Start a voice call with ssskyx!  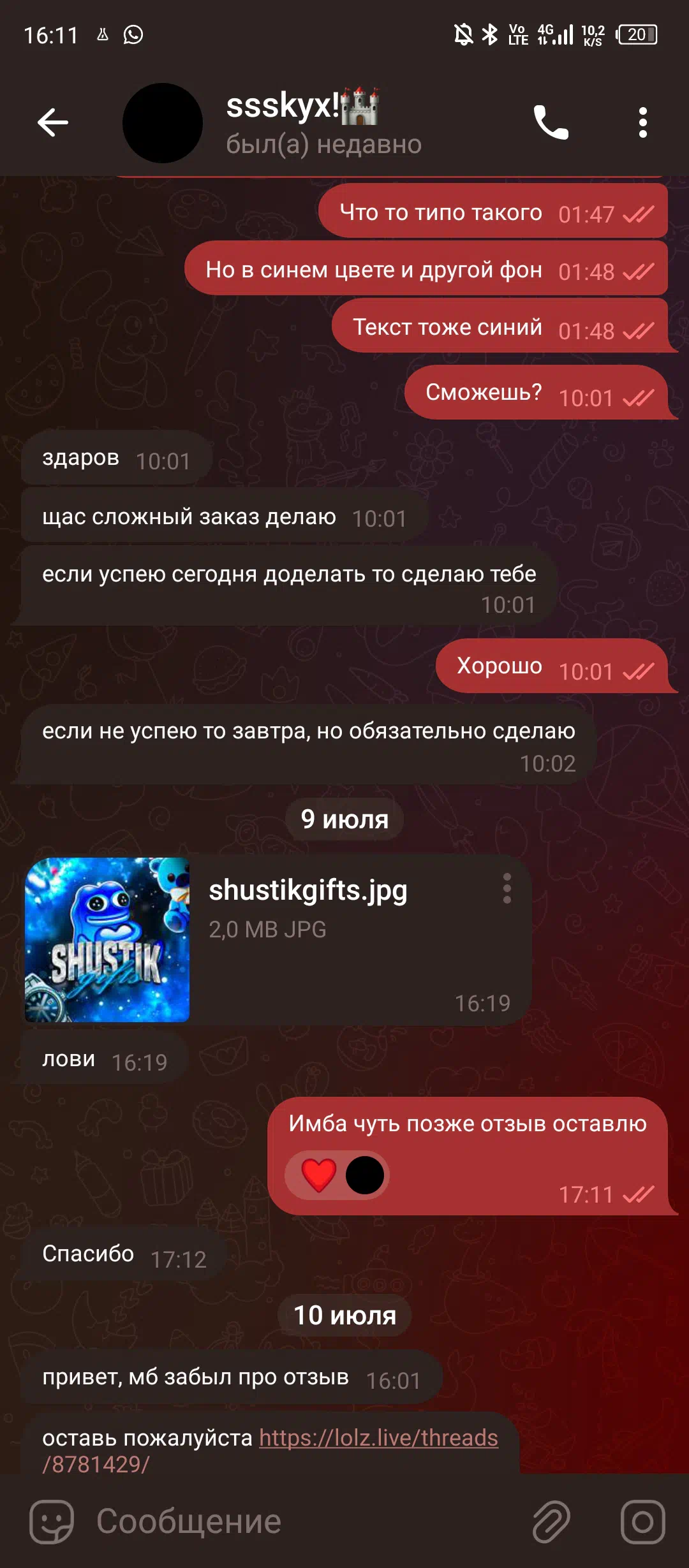pos(551,122)
